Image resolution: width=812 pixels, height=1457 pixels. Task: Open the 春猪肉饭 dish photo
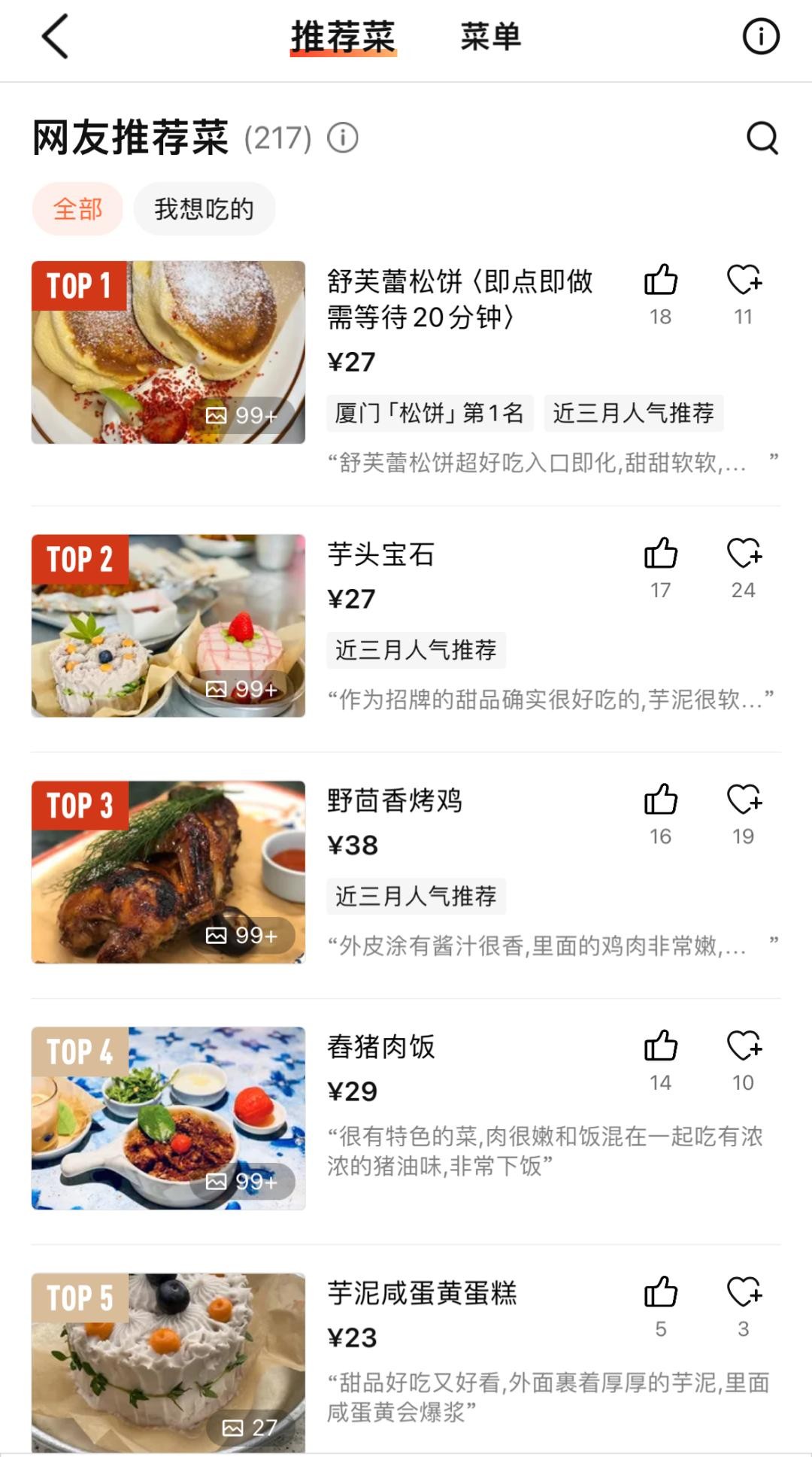168,1118
